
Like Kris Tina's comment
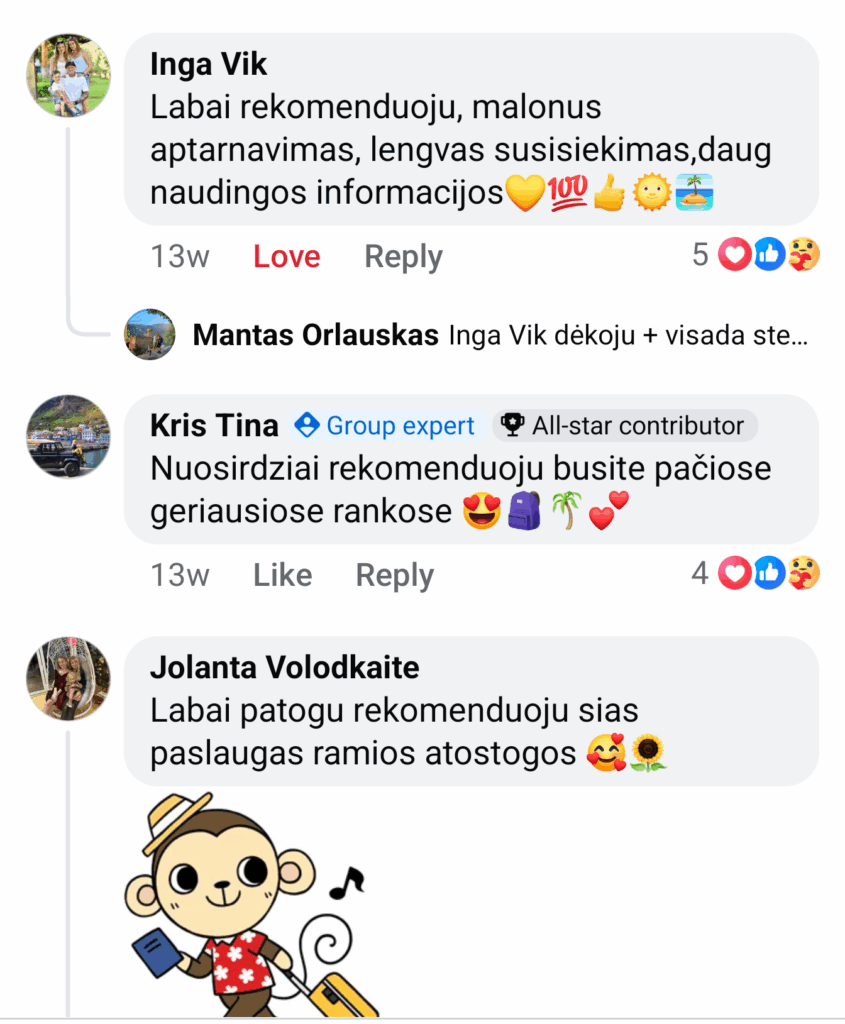click(x=282, y=576)
